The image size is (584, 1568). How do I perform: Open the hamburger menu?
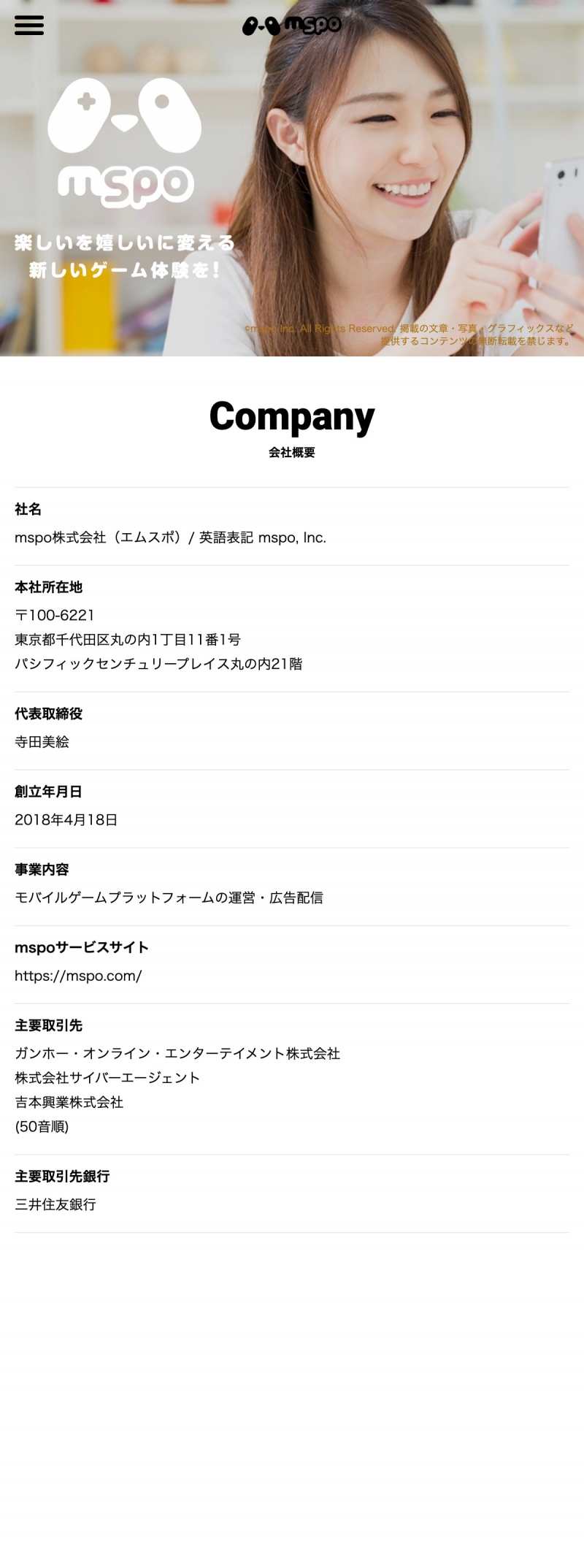click(x=29, y=25)
